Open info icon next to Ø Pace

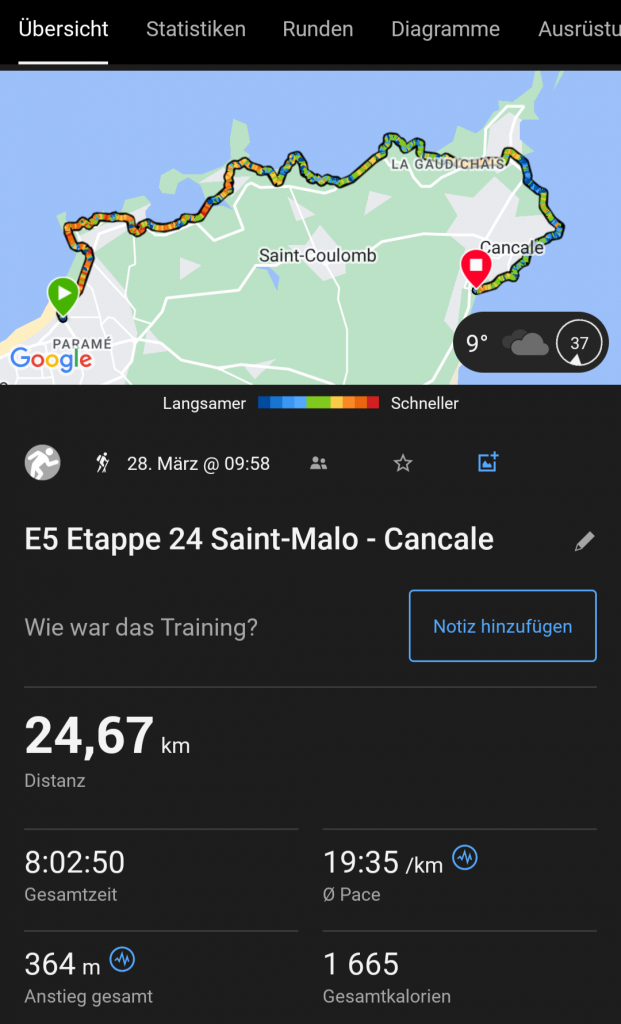click(464, 857)
